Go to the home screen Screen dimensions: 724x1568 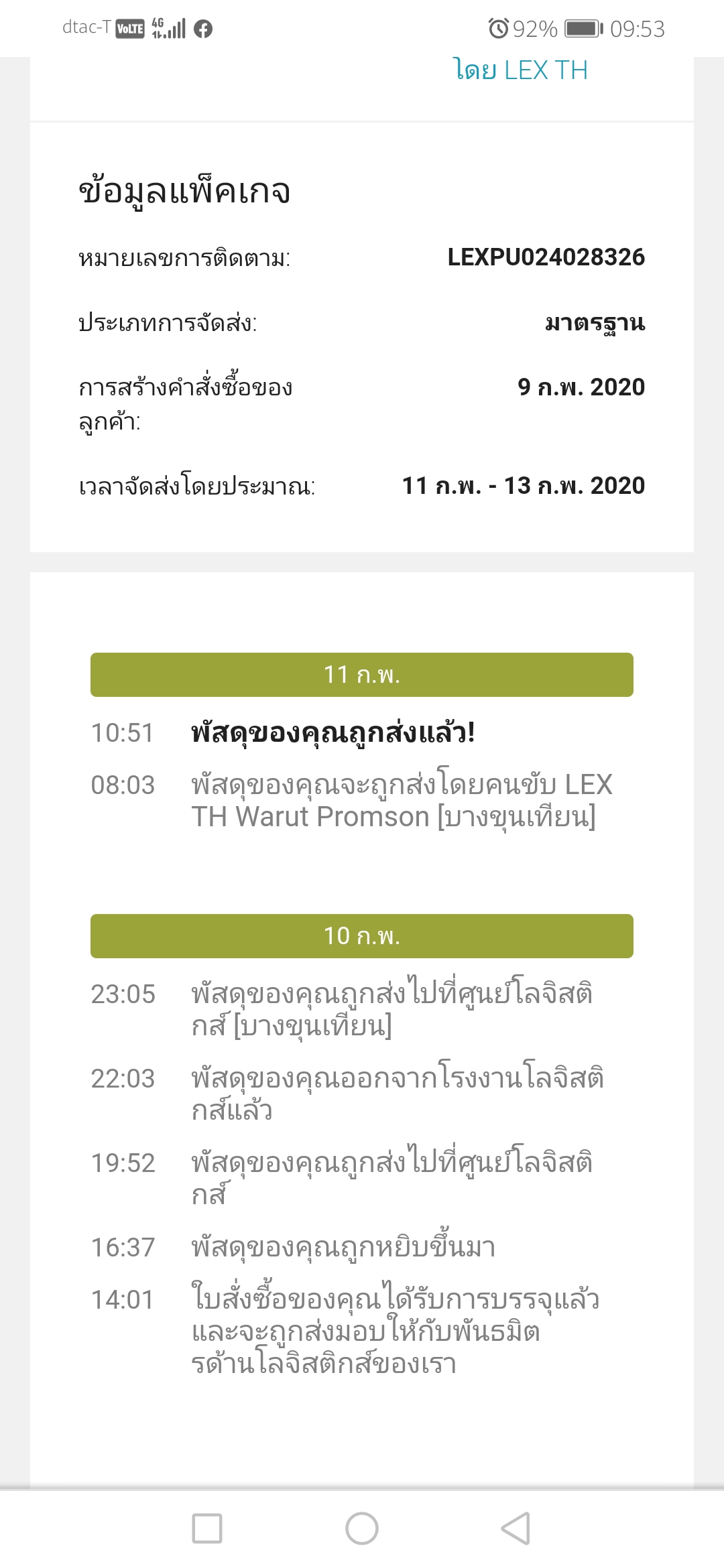coord(362,1528)
